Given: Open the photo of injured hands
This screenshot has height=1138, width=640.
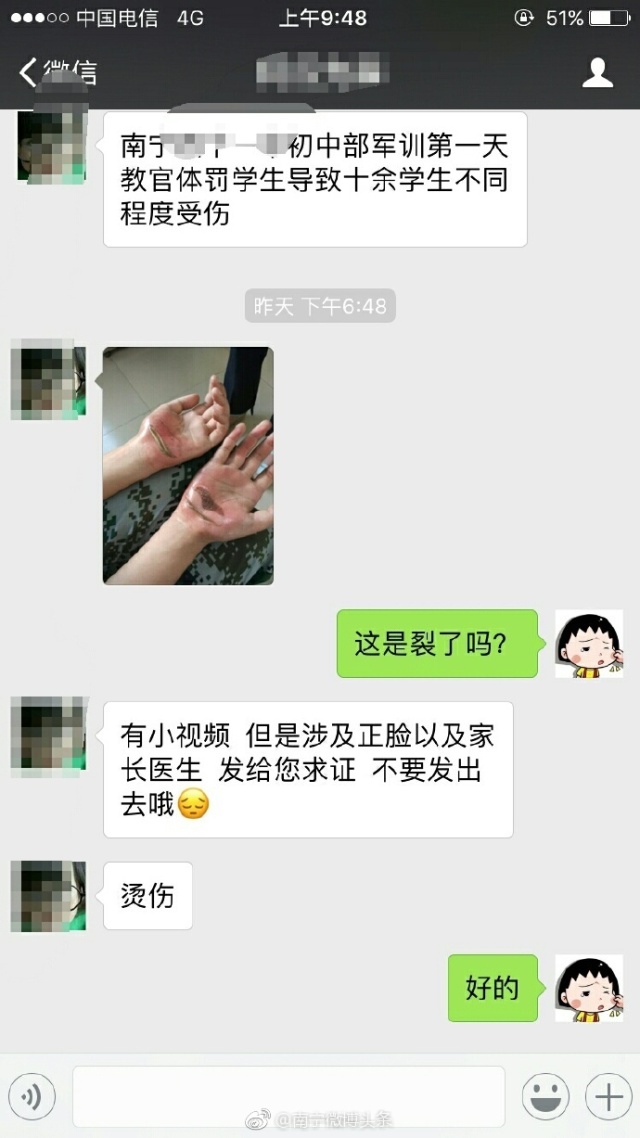Looking at the screenshot, I should (x=188, y=465).
